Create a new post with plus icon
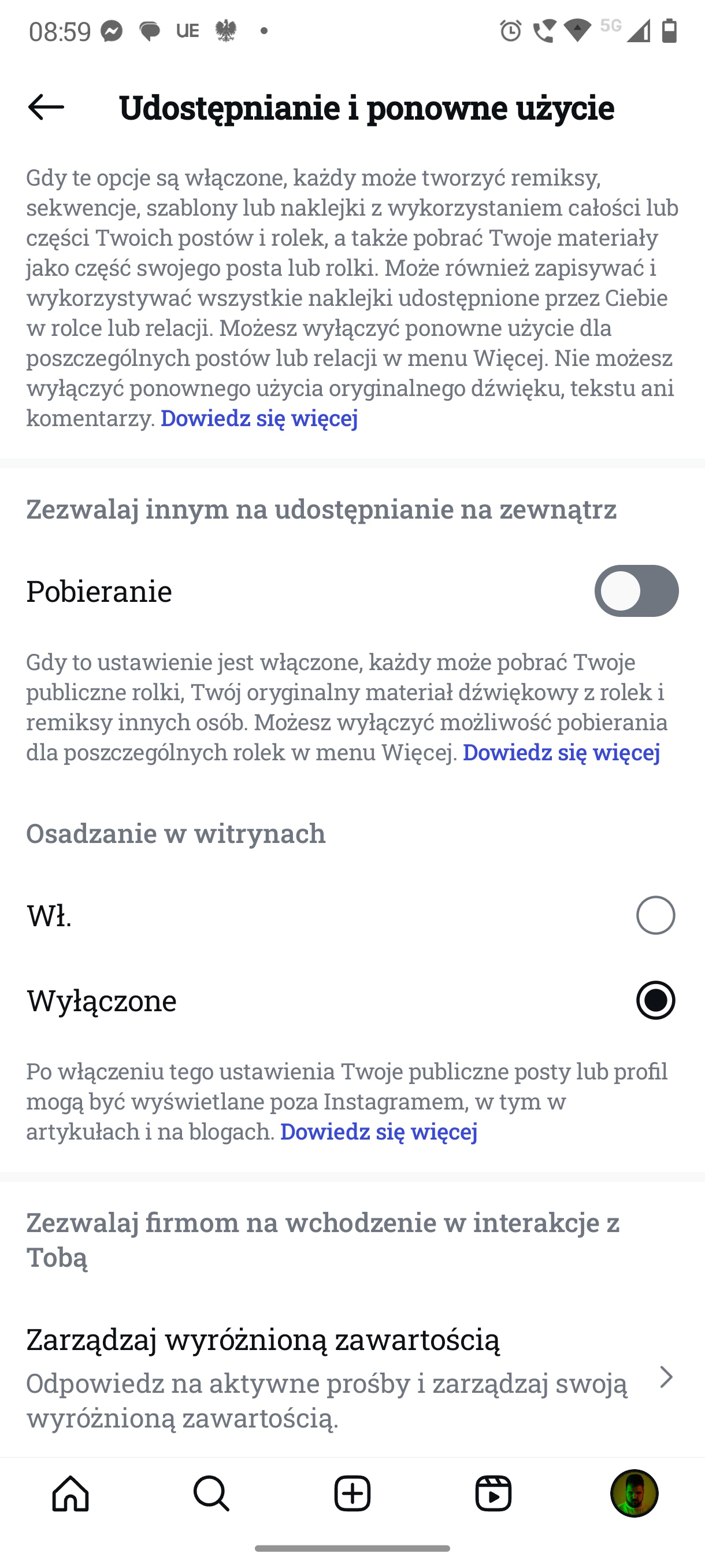The height and width of the screenshot is (1568, 705). (x=352, y=1493)
